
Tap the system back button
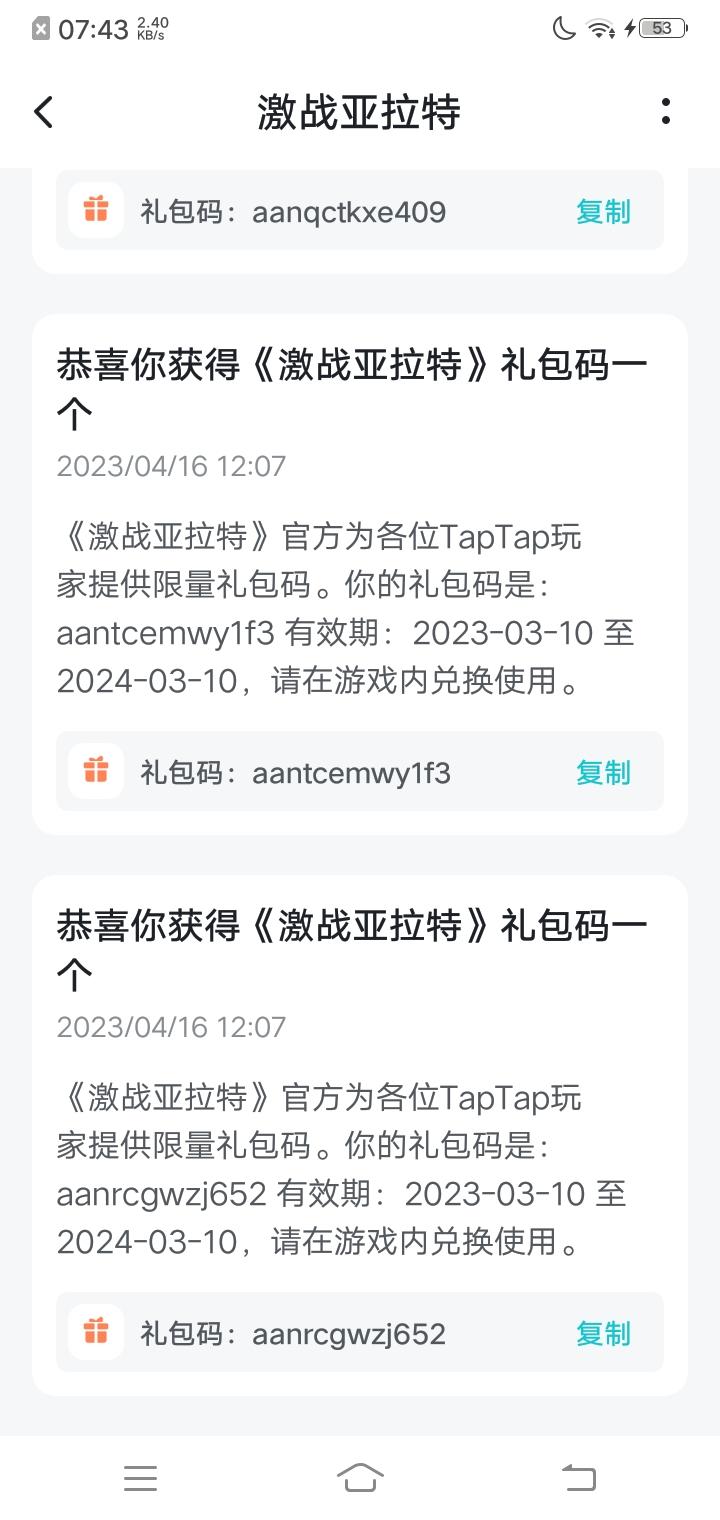coord(578,1477)
